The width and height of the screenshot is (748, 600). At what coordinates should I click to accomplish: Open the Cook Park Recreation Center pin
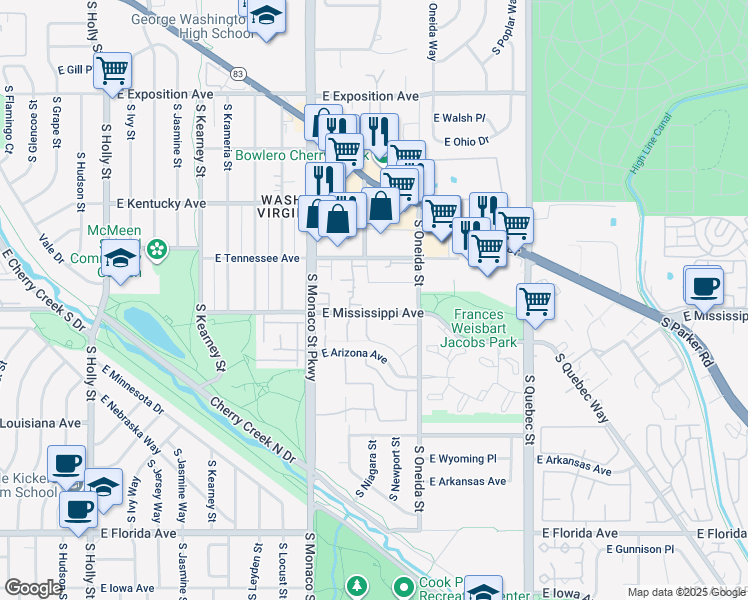(x=404, y=587)
